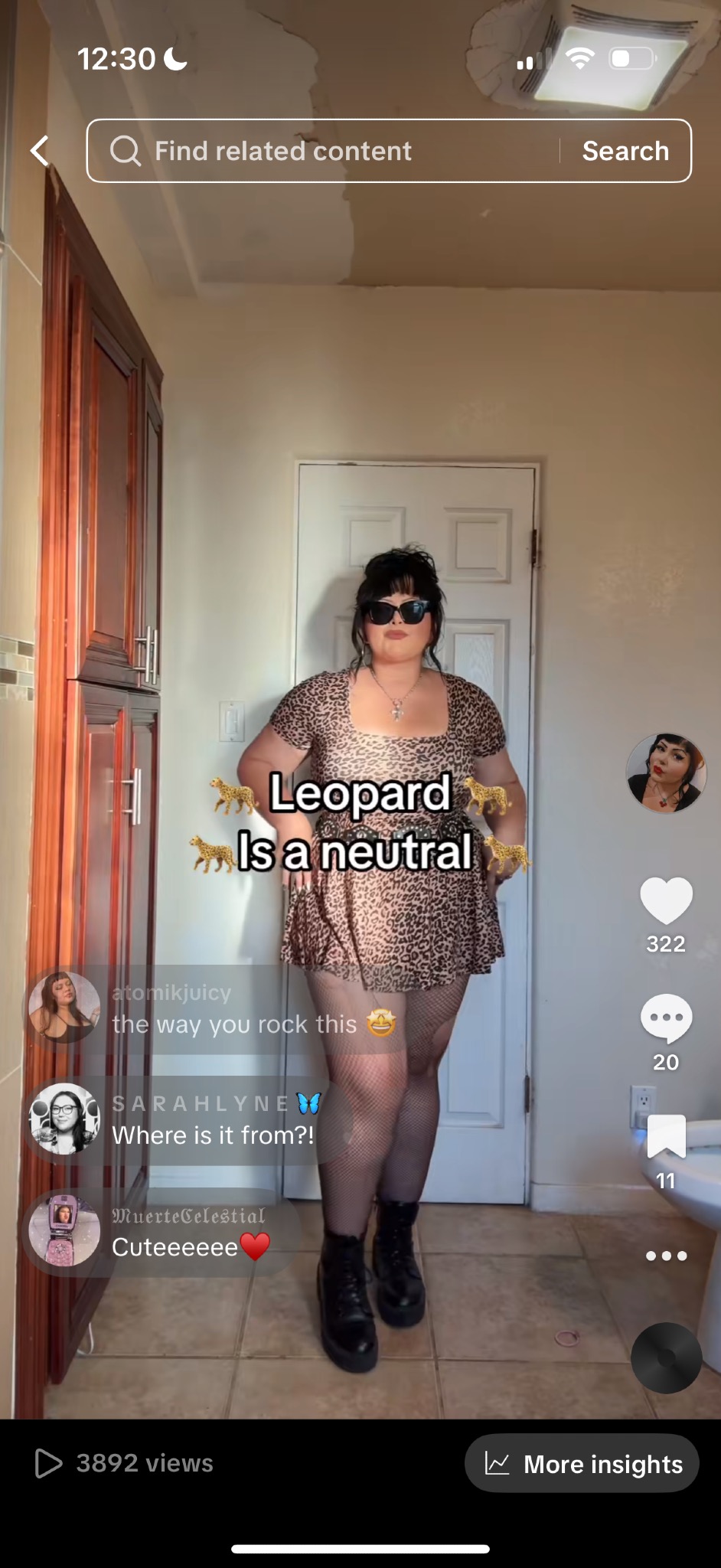Go back using the arrow

pyautogui.click(x=41, y=151)
